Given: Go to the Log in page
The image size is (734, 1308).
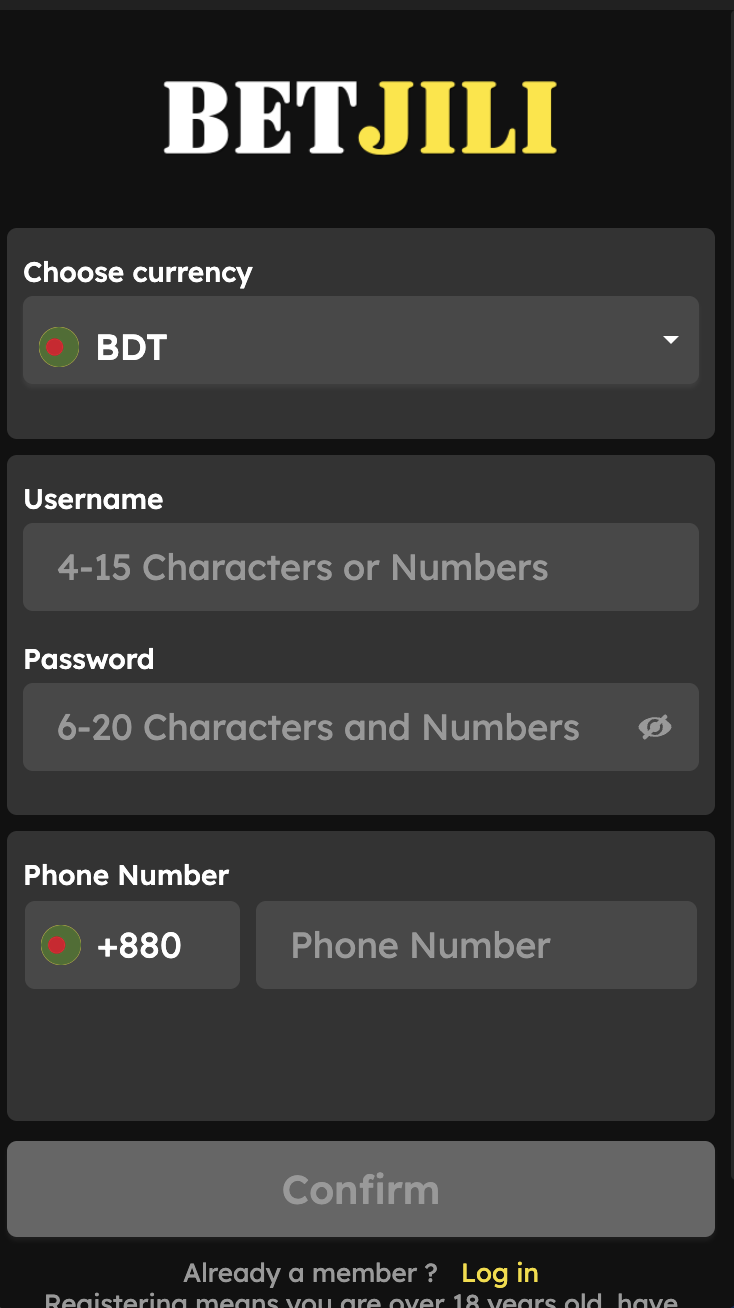Looking at the screenshot, I should (x=500, y=1273).
